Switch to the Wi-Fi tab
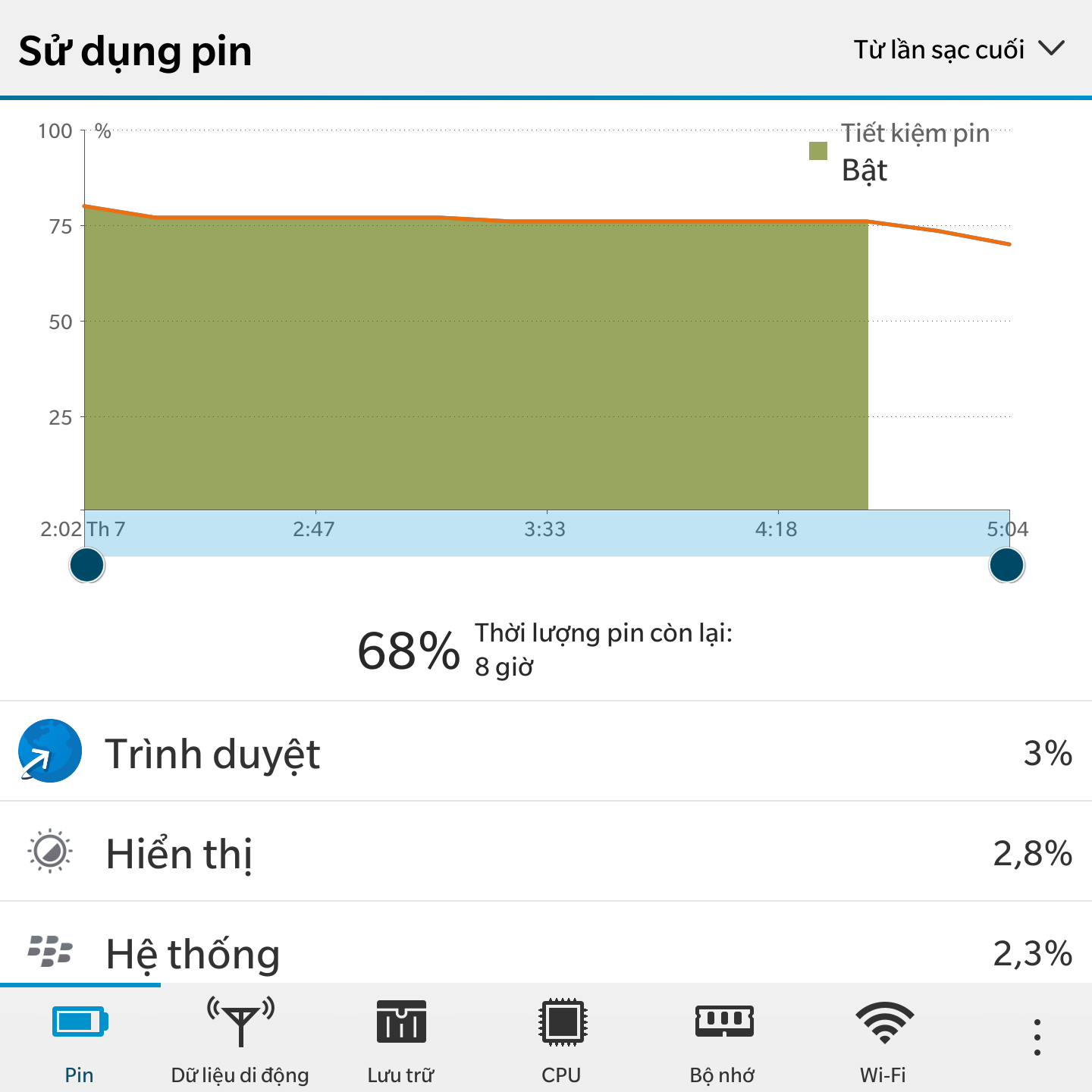This screenshot has height=1092, width=1092. coord(883,1039)
